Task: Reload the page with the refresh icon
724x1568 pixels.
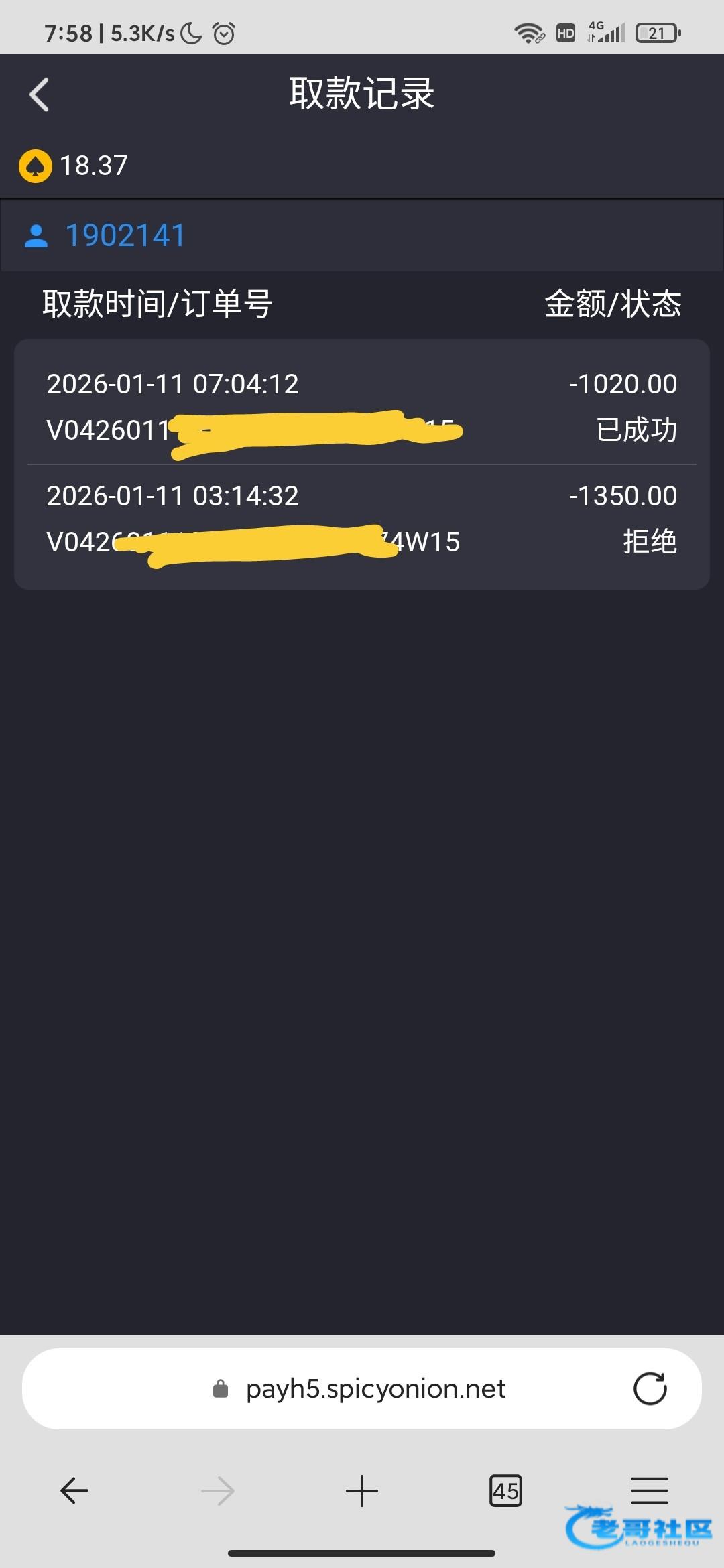Action: click(650, 1389)
